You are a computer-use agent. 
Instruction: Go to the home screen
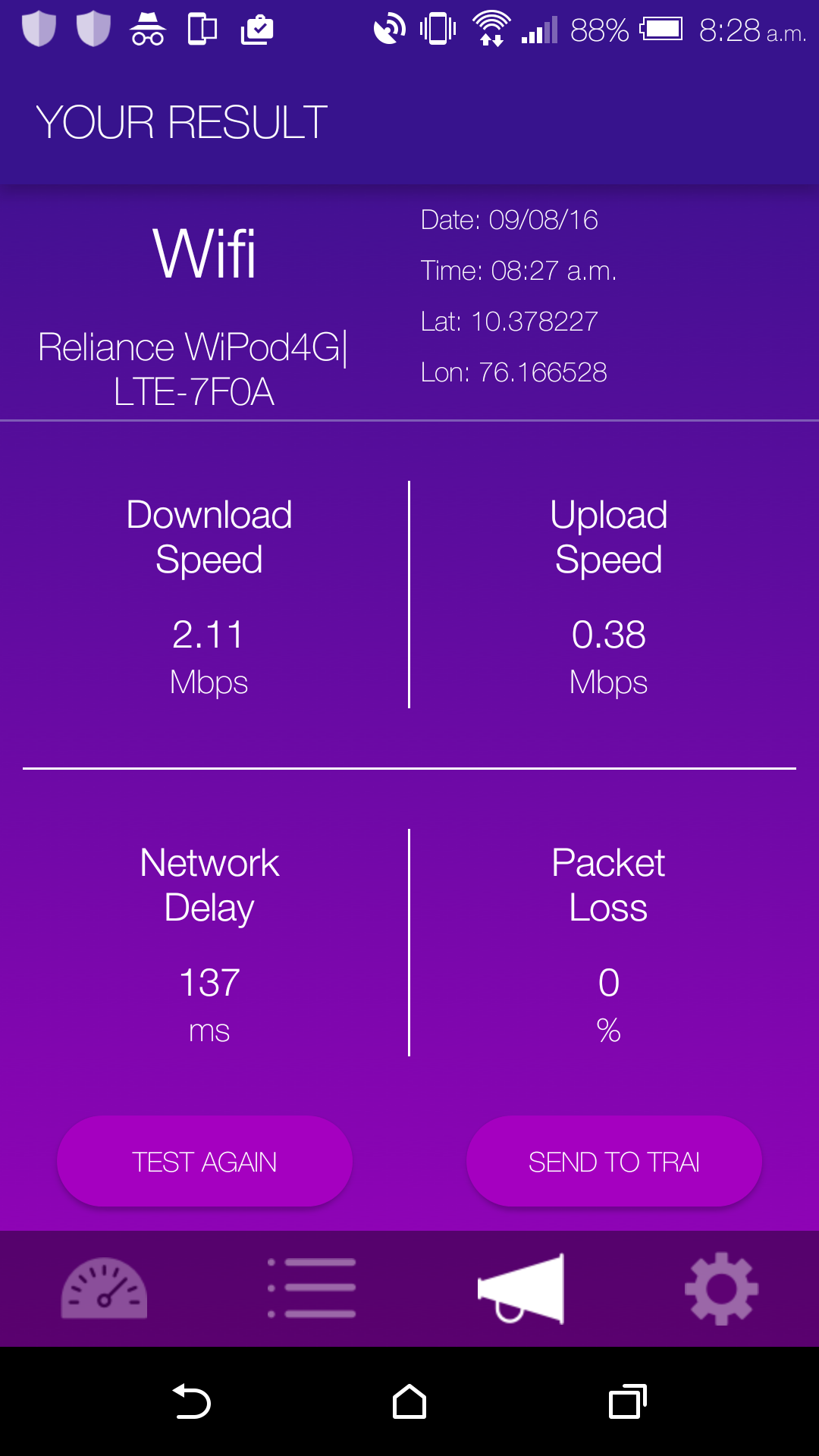coord(409,1401)
